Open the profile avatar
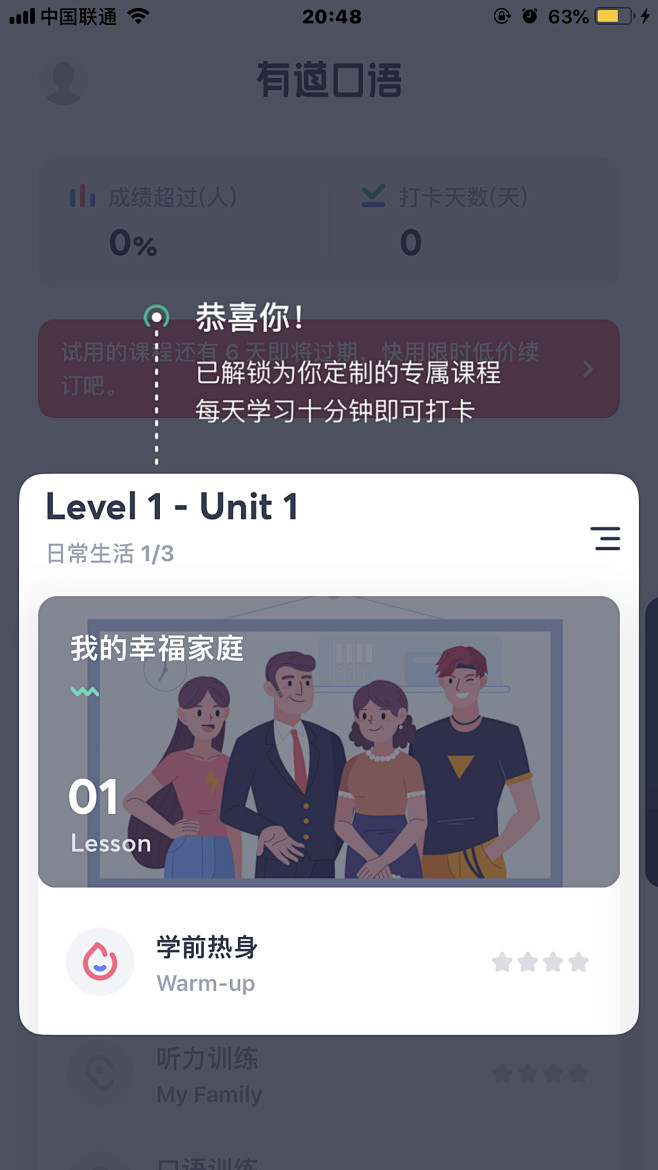 [x=63, y=81]
